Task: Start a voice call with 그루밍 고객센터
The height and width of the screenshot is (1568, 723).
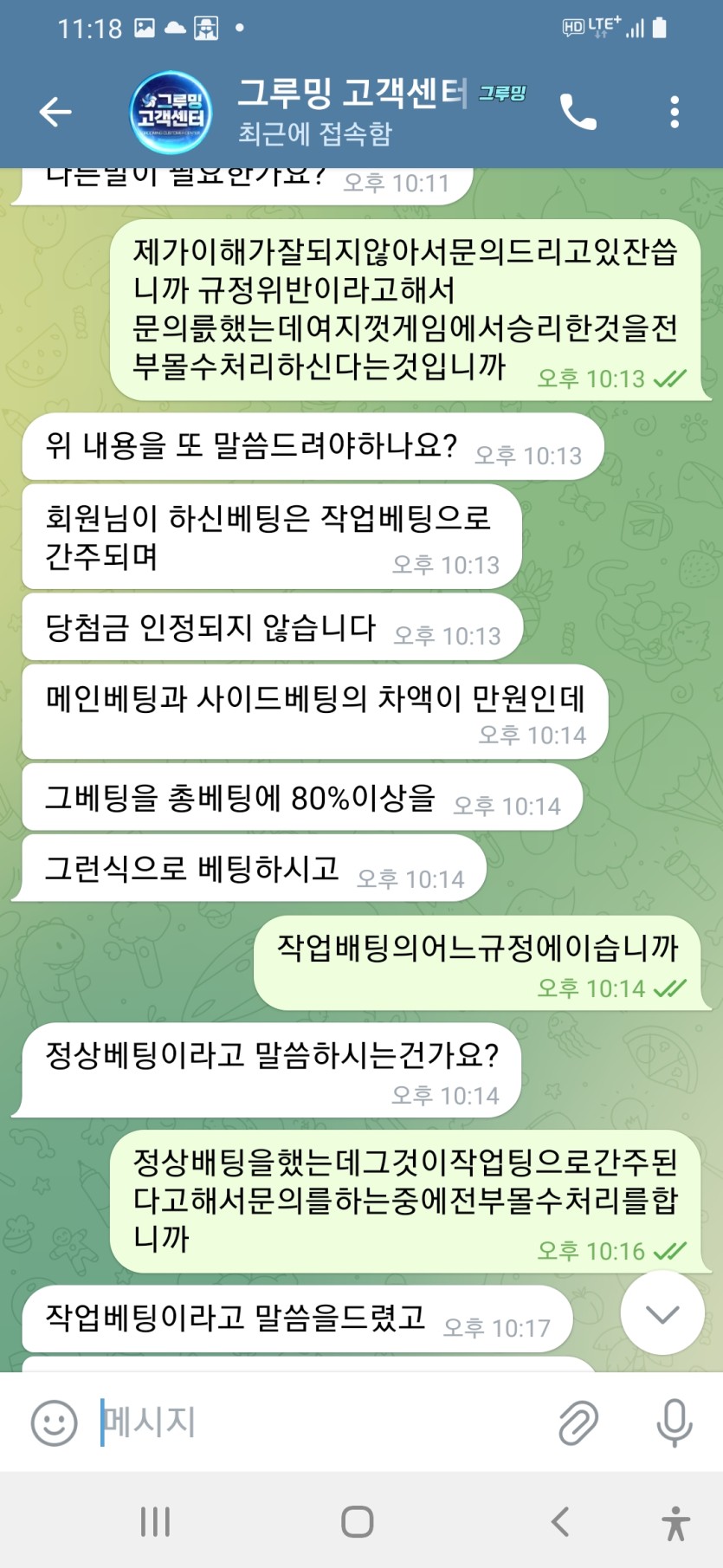Action: (x=578, y=112)
